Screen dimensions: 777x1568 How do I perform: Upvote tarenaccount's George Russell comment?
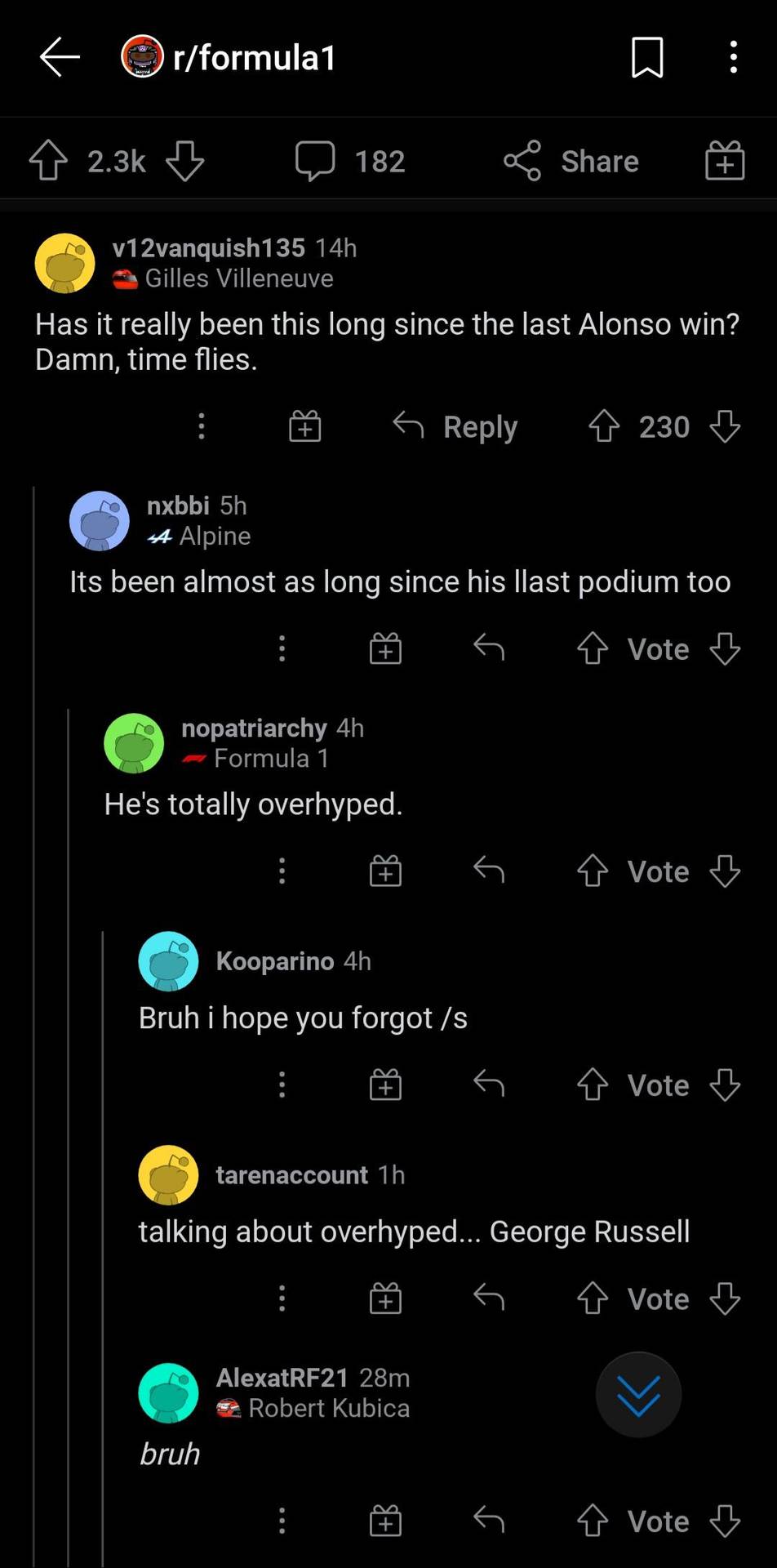click(593, 1298)
